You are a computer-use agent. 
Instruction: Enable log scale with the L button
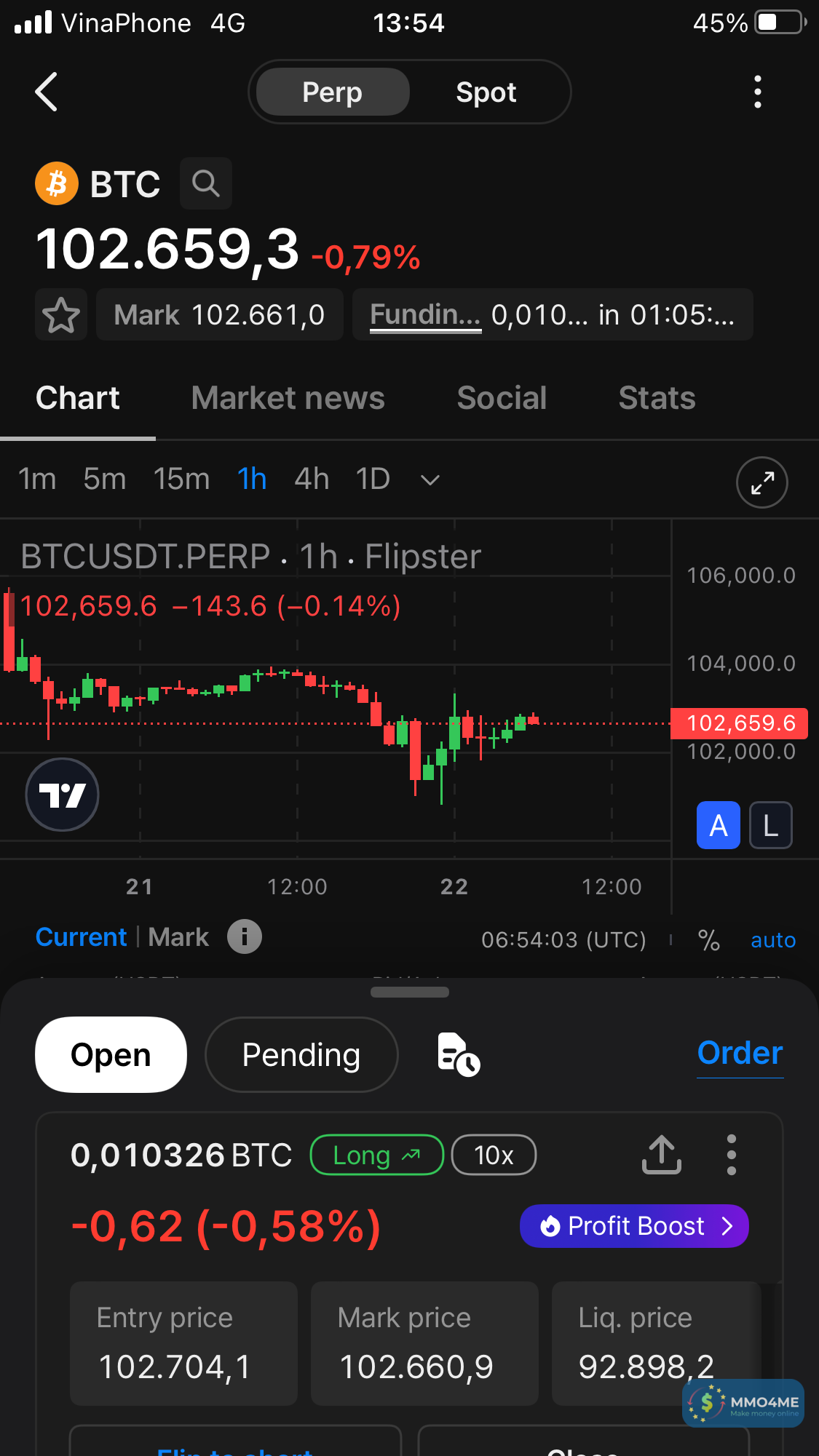pyautogui.click(x=770, y=825)
